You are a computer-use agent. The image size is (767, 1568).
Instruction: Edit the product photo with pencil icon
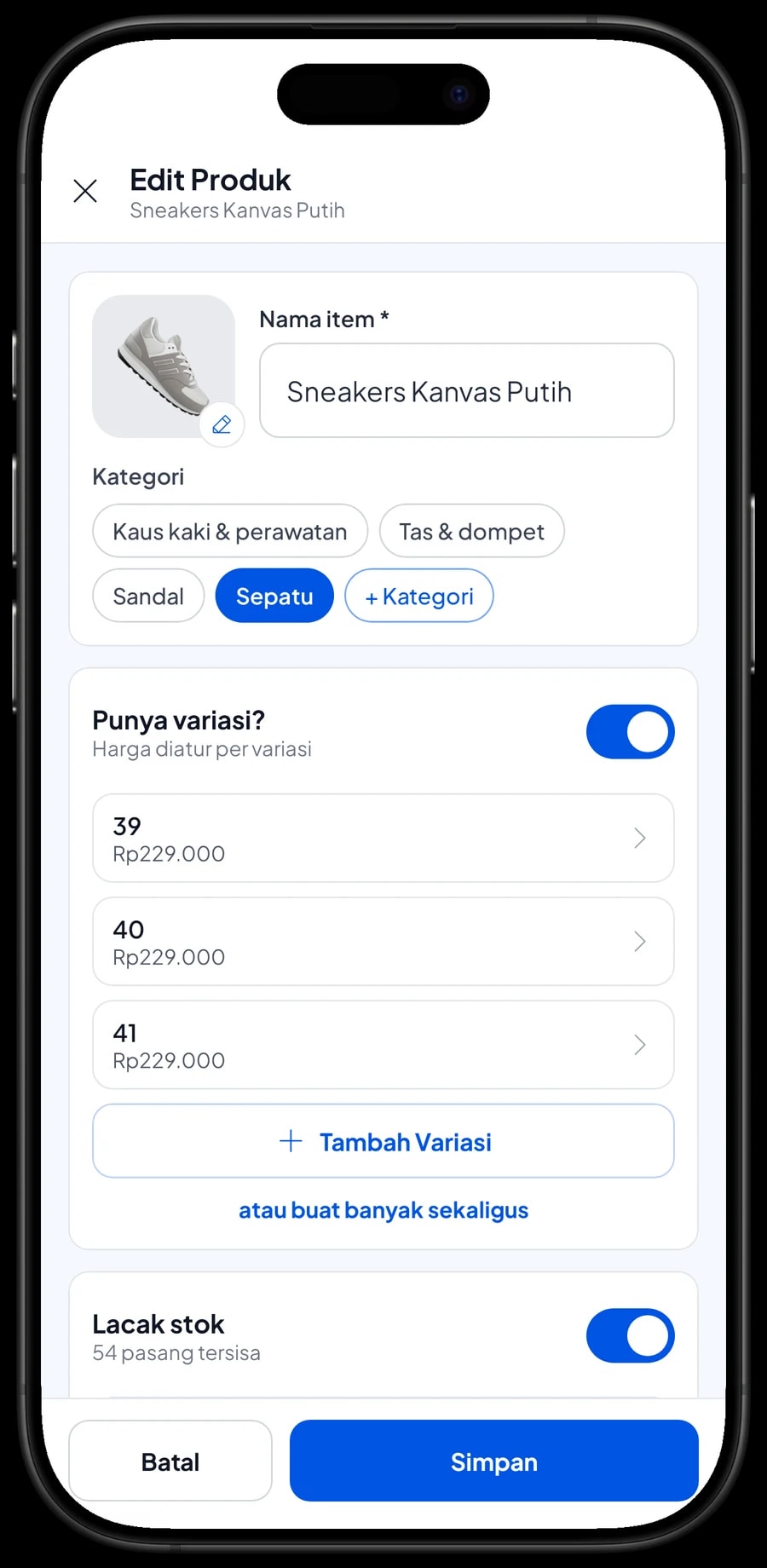pos(222,424)
